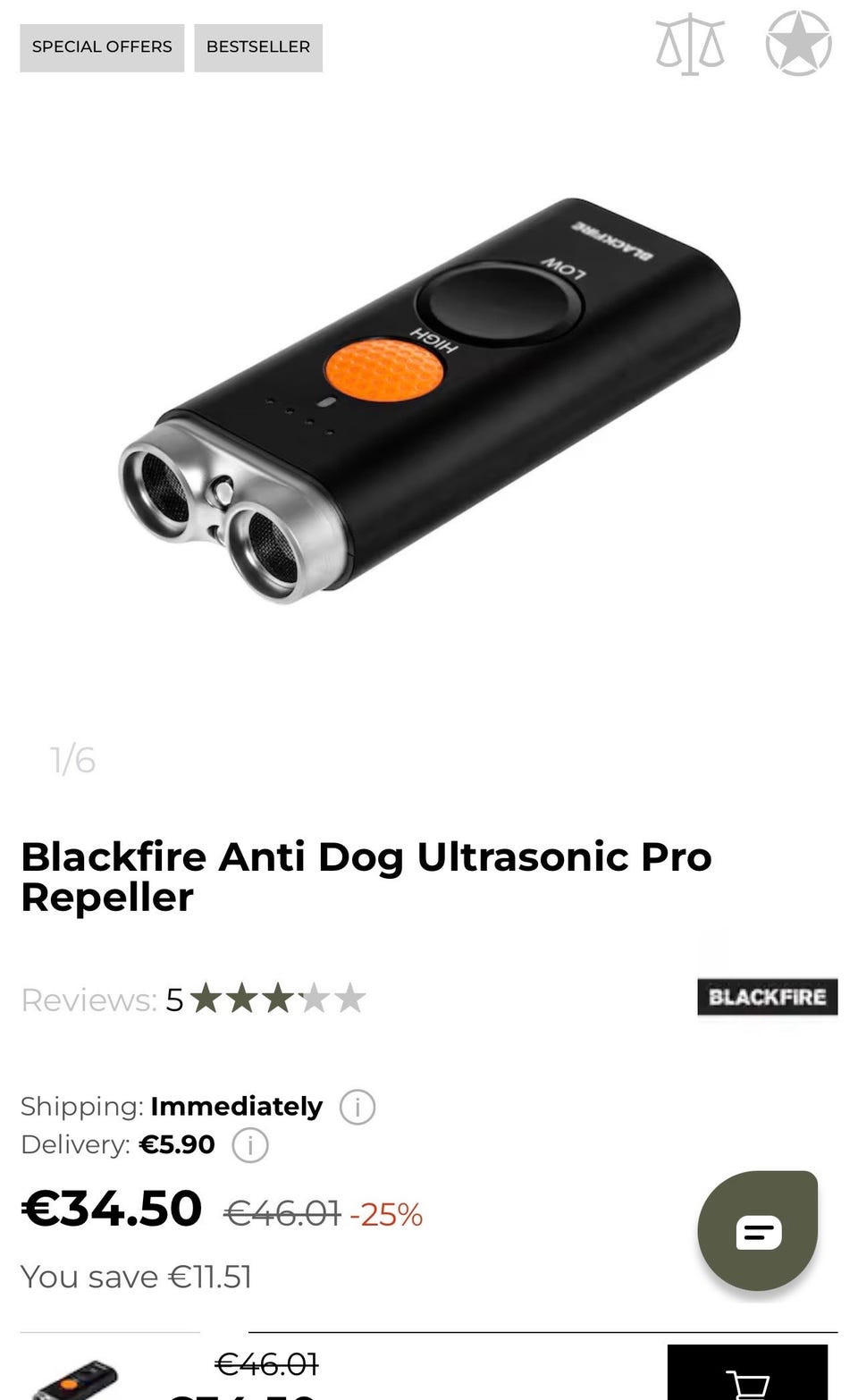Select the BESTSELLER tag
858x1400 pixels.
[258, 47]
